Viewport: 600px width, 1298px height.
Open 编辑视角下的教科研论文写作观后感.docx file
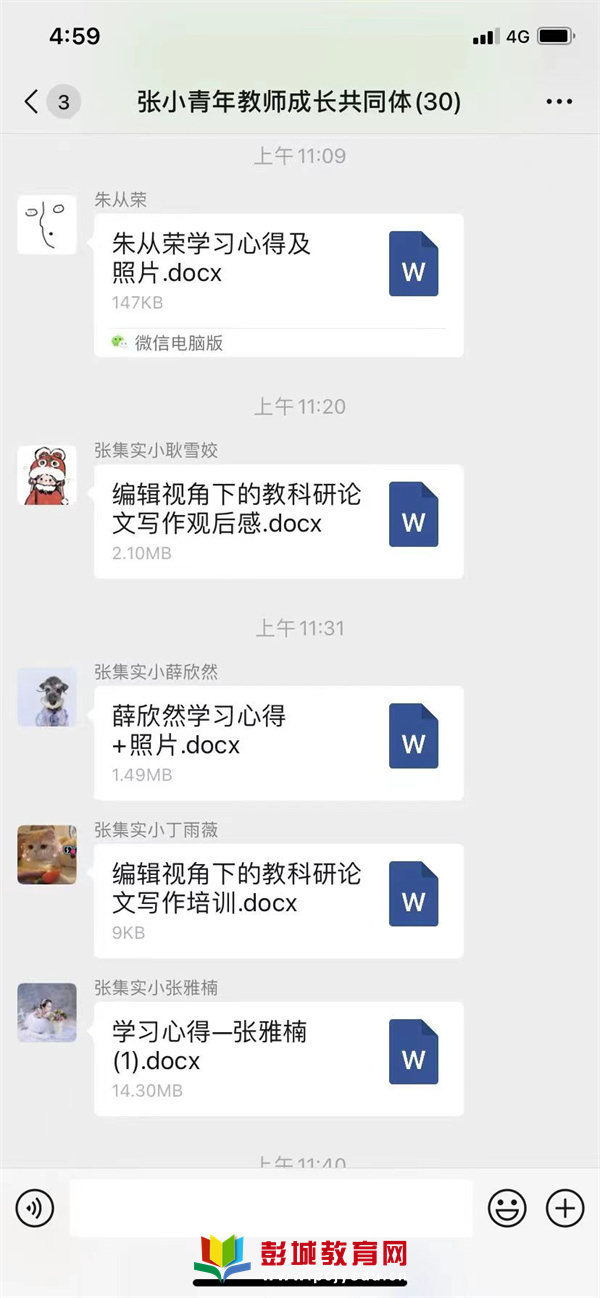coord(278,521)
